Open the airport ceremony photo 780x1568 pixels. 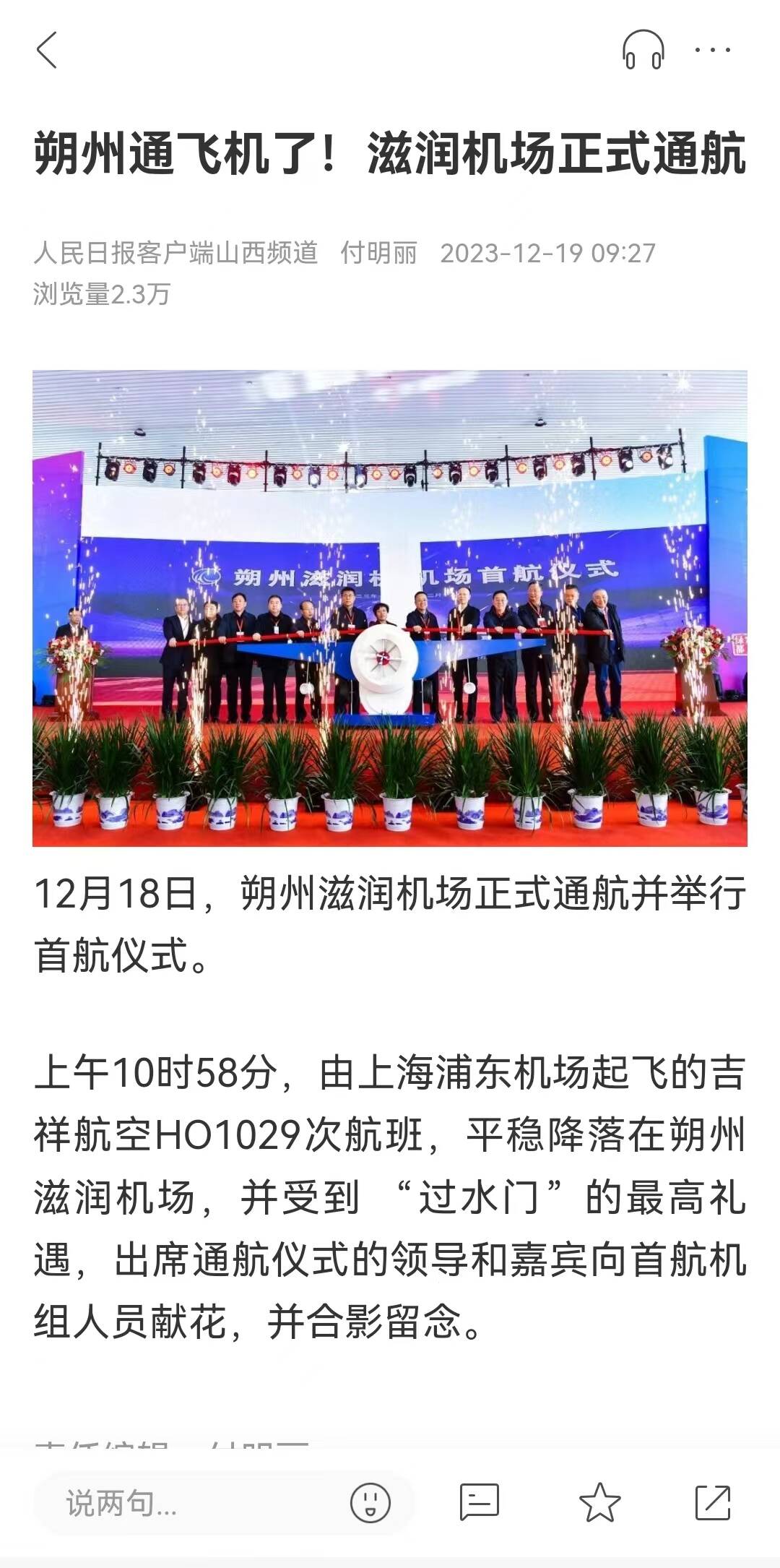(x=390, y=608)
